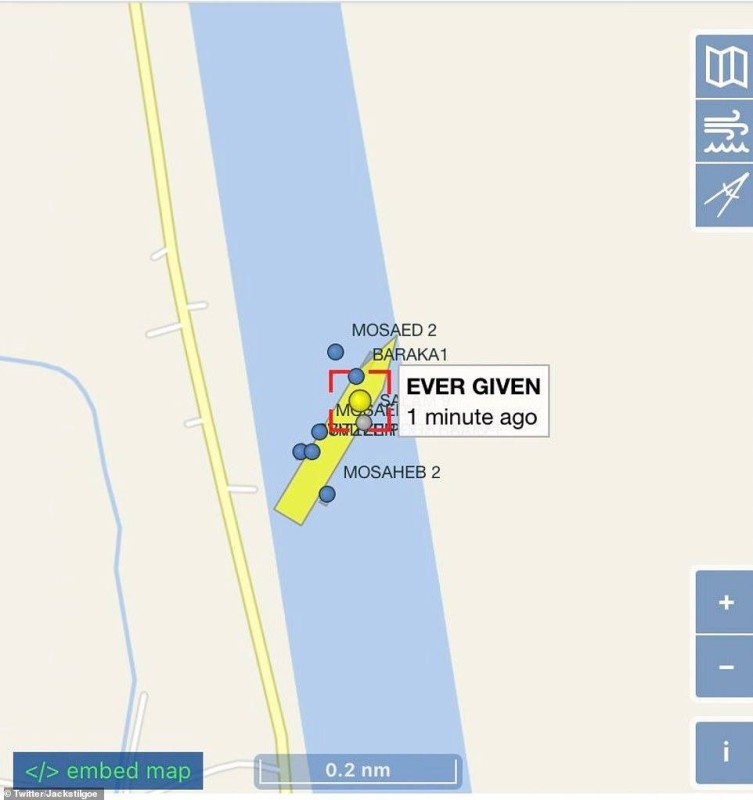Tap the embed map link
This screenshot has width=753, height=800.
click(x=108, y=771)
